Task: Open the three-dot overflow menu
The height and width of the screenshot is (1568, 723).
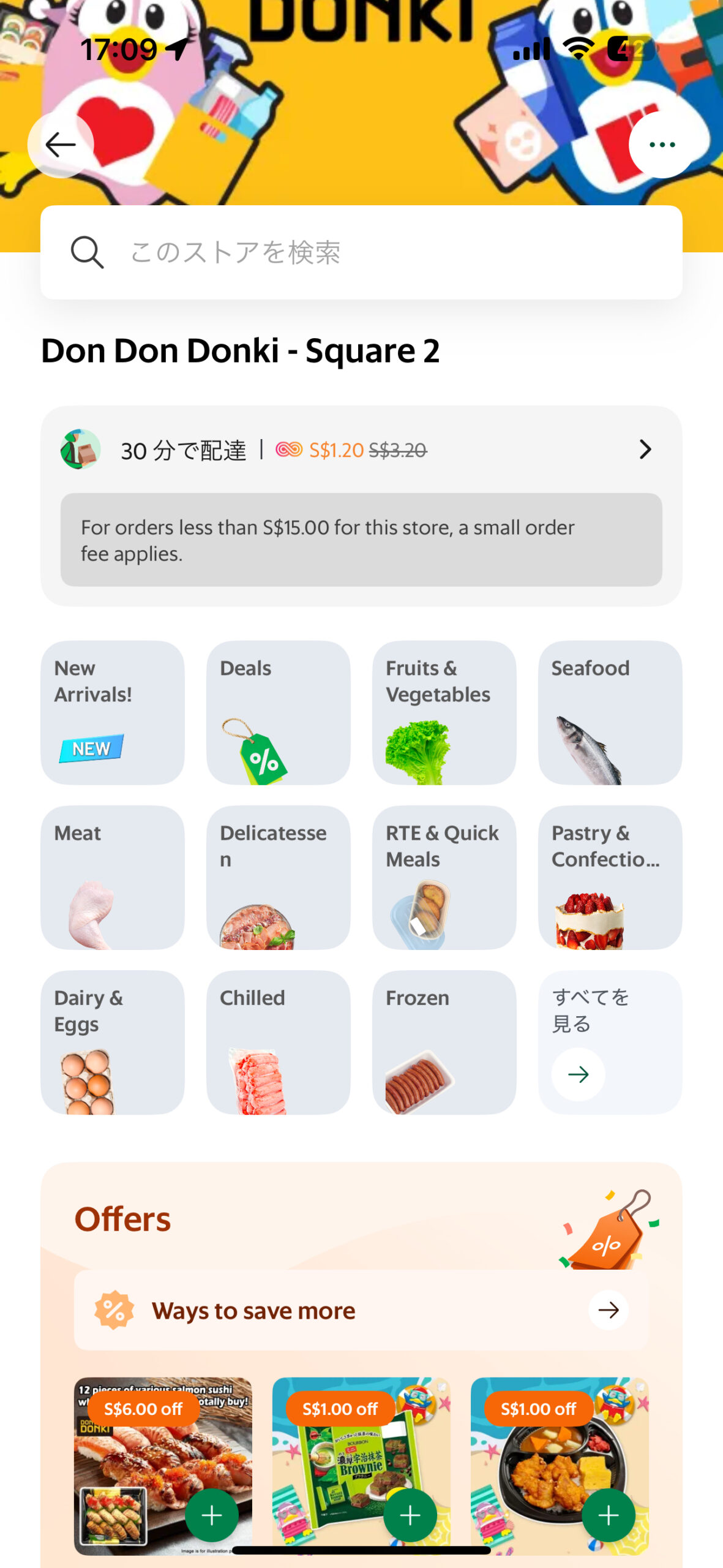Action: pos(662,145)
